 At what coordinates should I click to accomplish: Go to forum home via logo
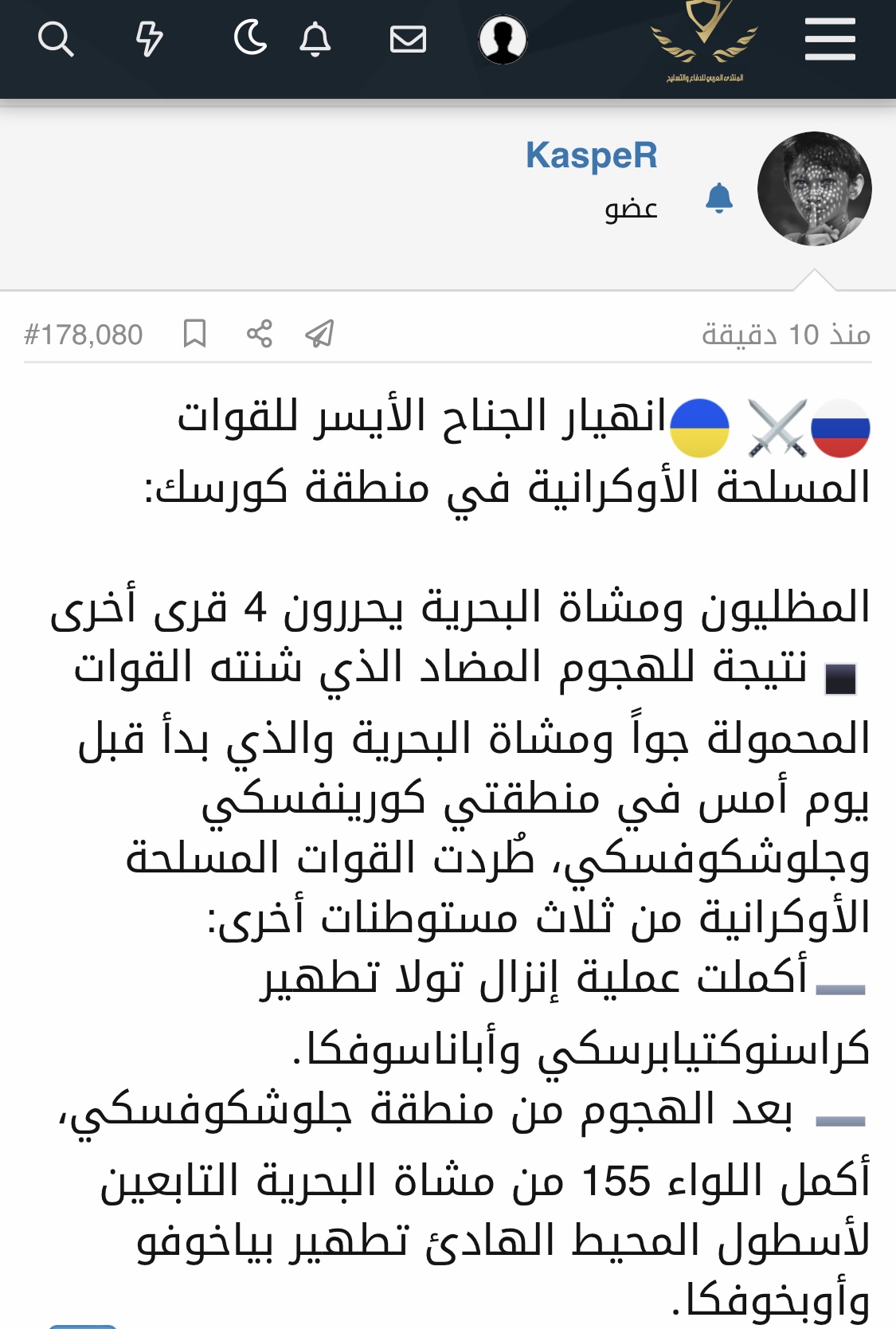[x=704, y=41]
